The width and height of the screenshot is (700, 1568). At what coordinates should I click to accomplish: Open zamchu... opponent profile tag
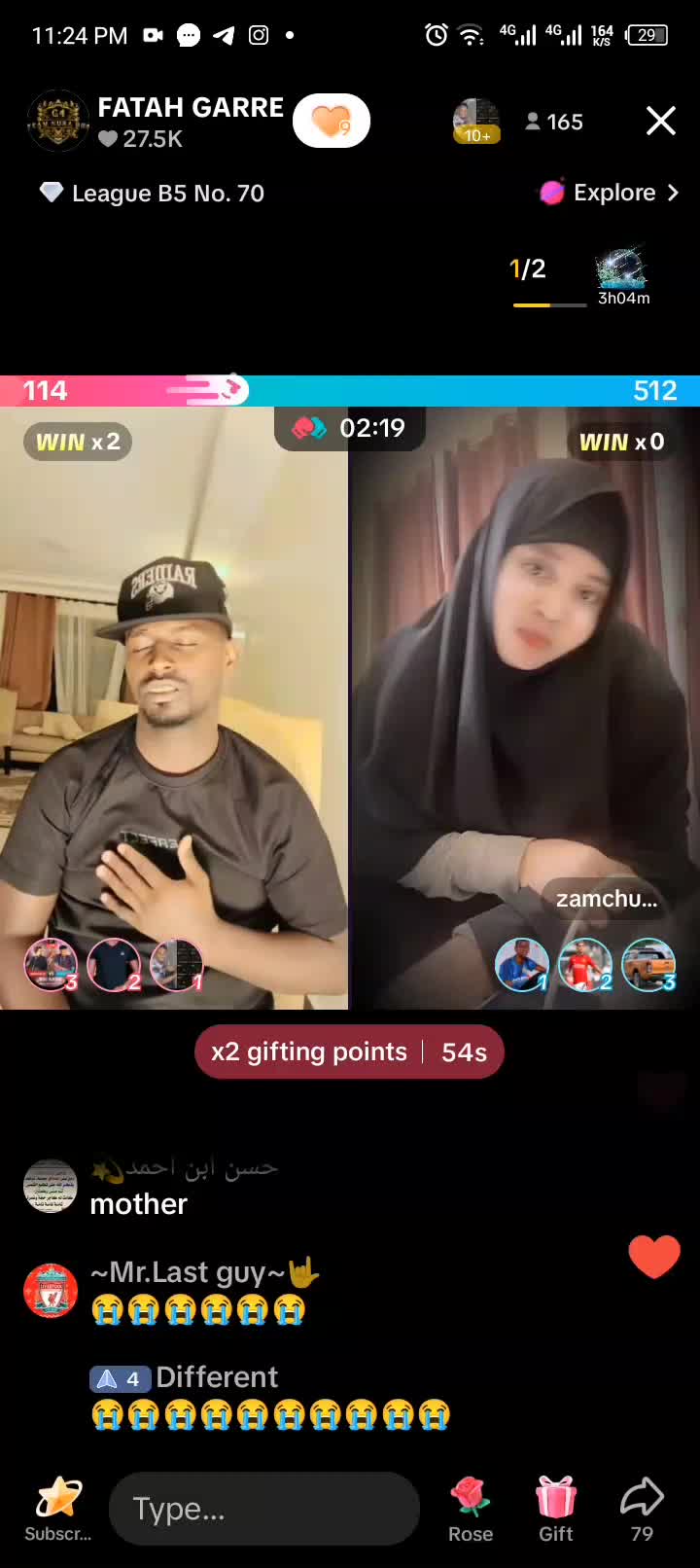click(x=607, y=899)
